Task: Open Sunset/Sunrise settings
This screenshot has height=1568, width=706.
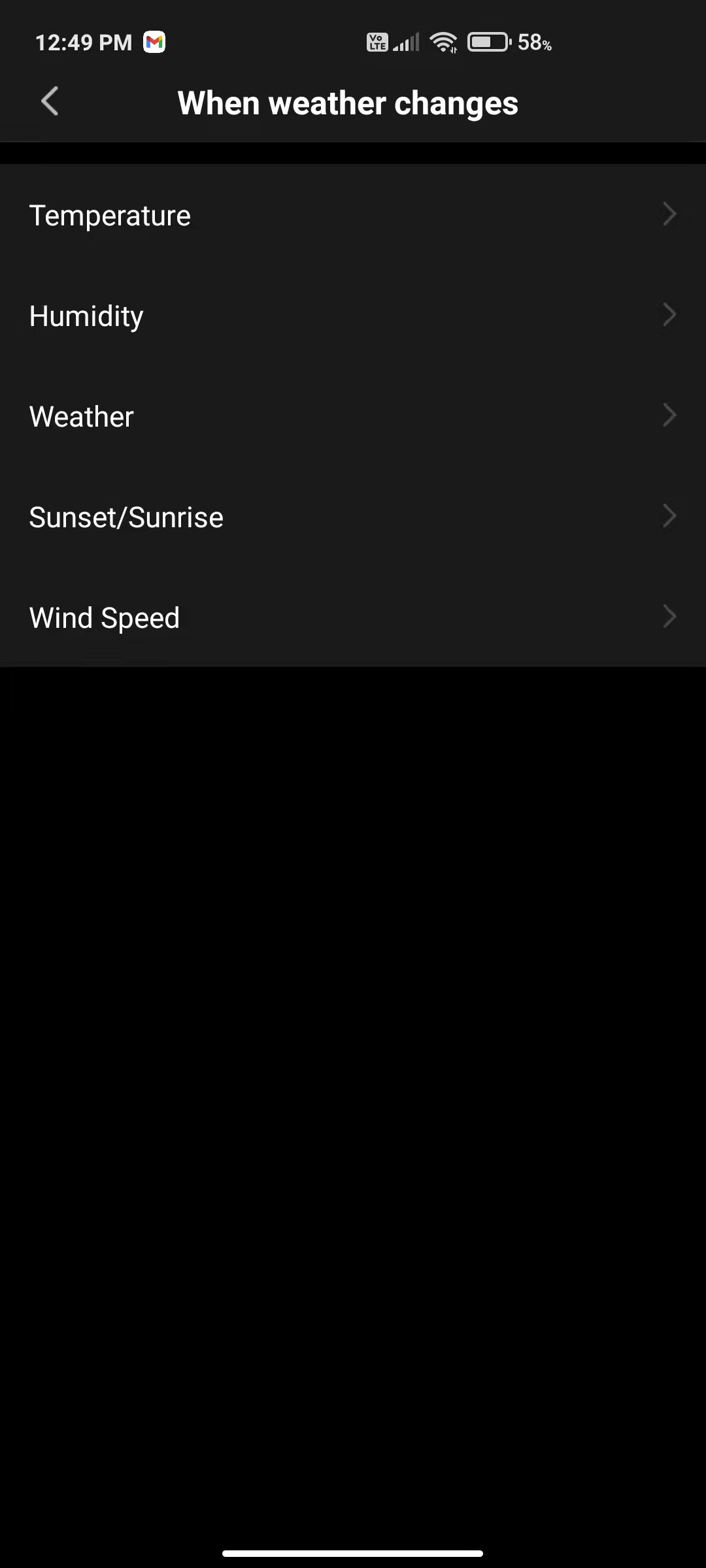Action: pyautogui.click(x=353, y=517)
